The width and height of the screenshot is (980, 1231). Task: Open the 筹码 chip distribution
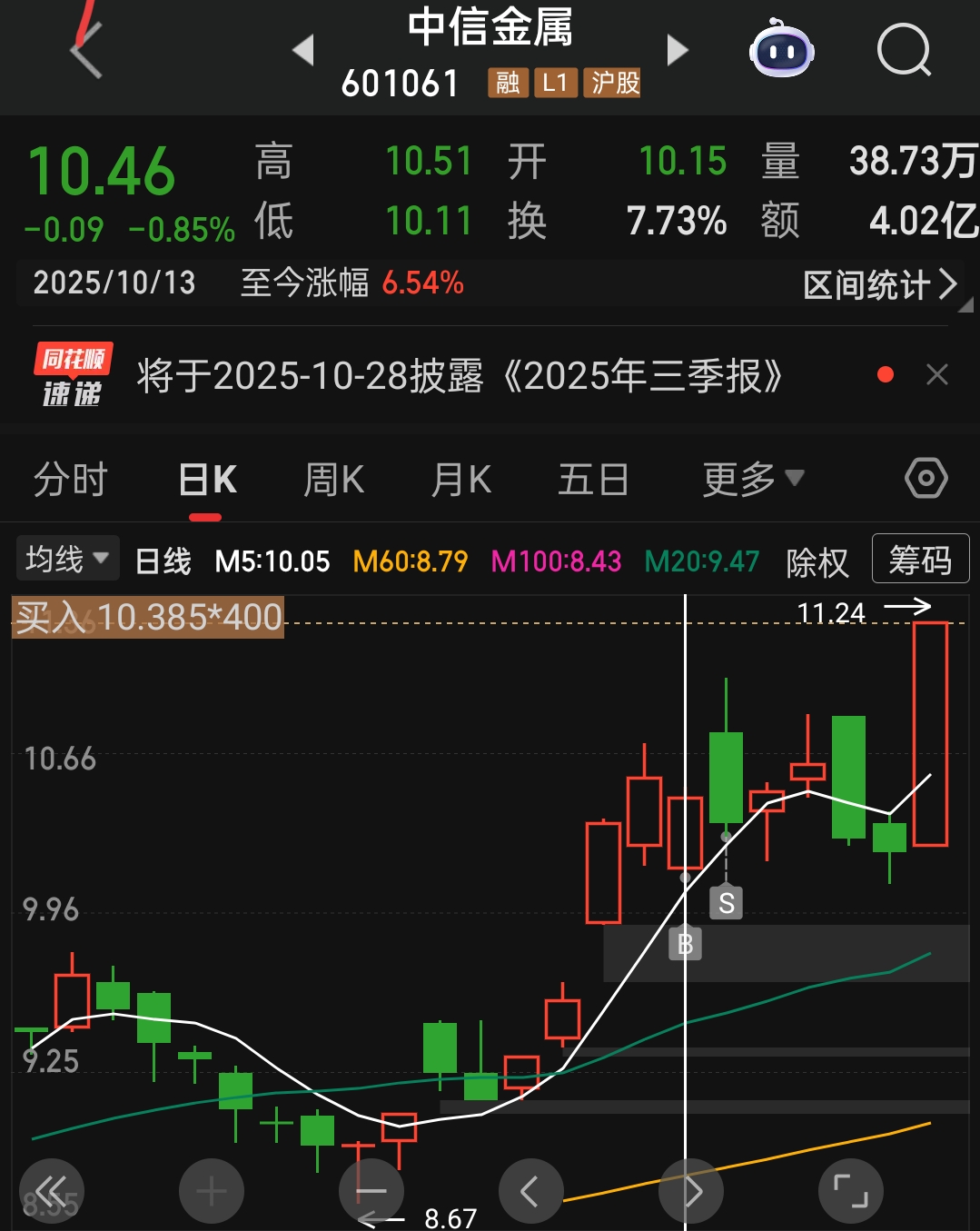click(x=920, y=560)
